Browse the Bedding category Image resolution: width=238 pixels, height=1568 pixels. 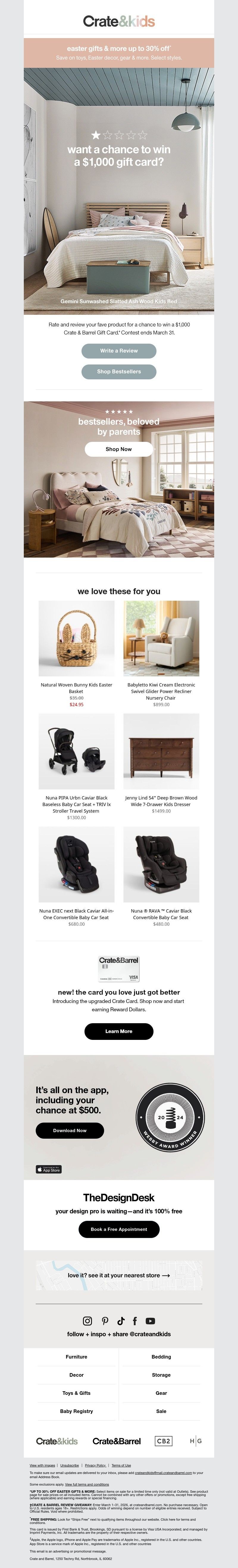point(161,1357)
